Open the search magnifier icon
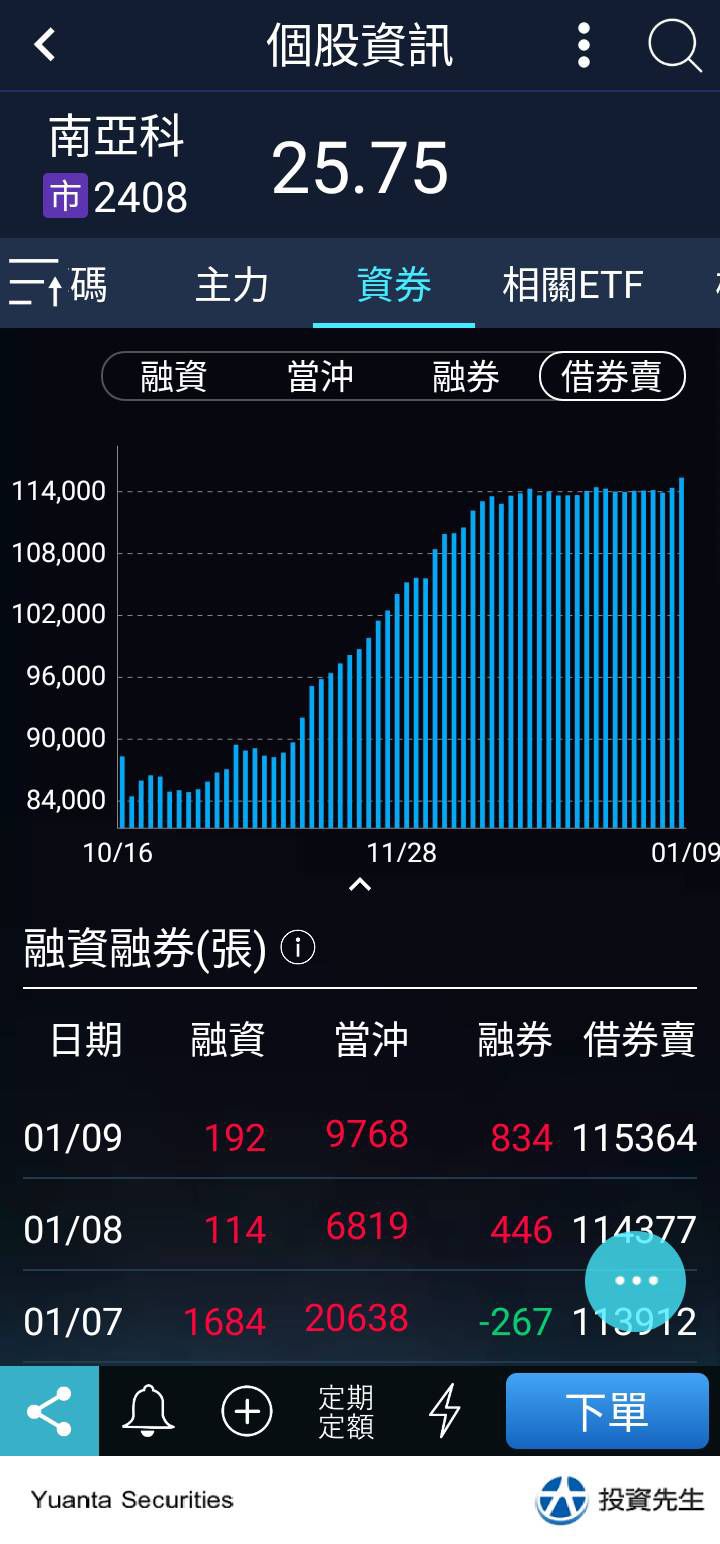 point(674,46)
